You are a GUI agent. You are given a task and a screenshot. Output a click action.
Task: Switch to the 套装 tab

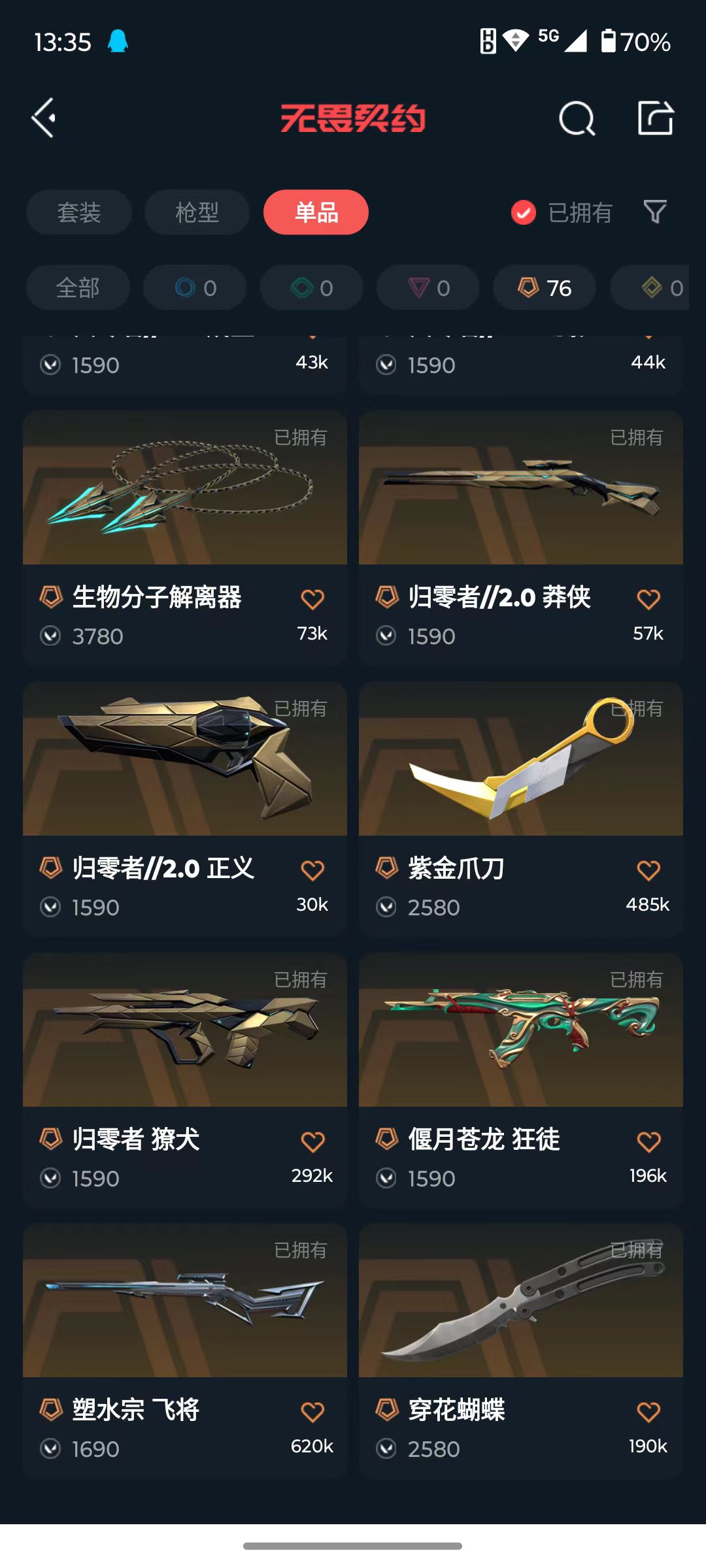79,212
